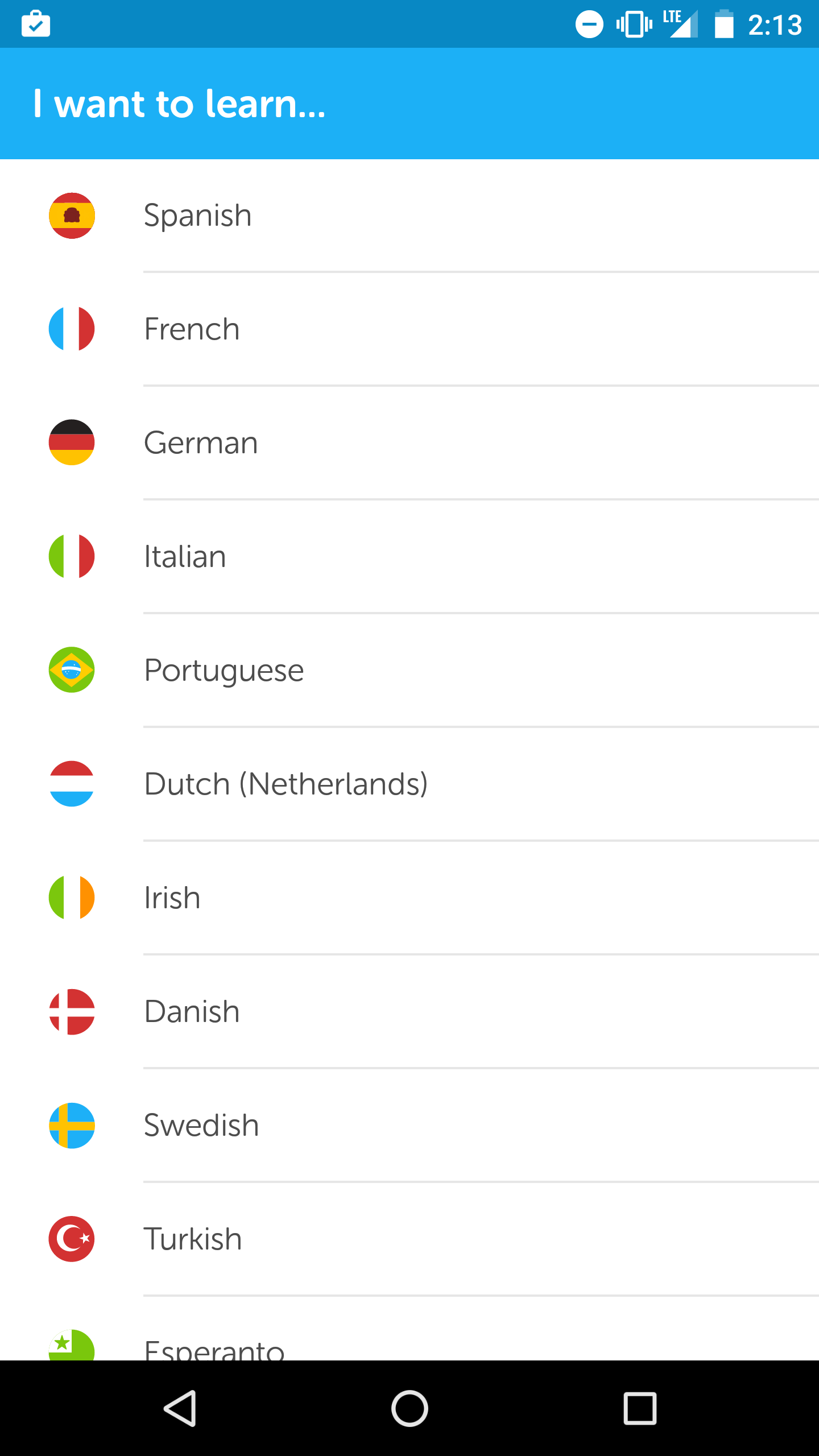Go back using system back button

point(180,1408)
